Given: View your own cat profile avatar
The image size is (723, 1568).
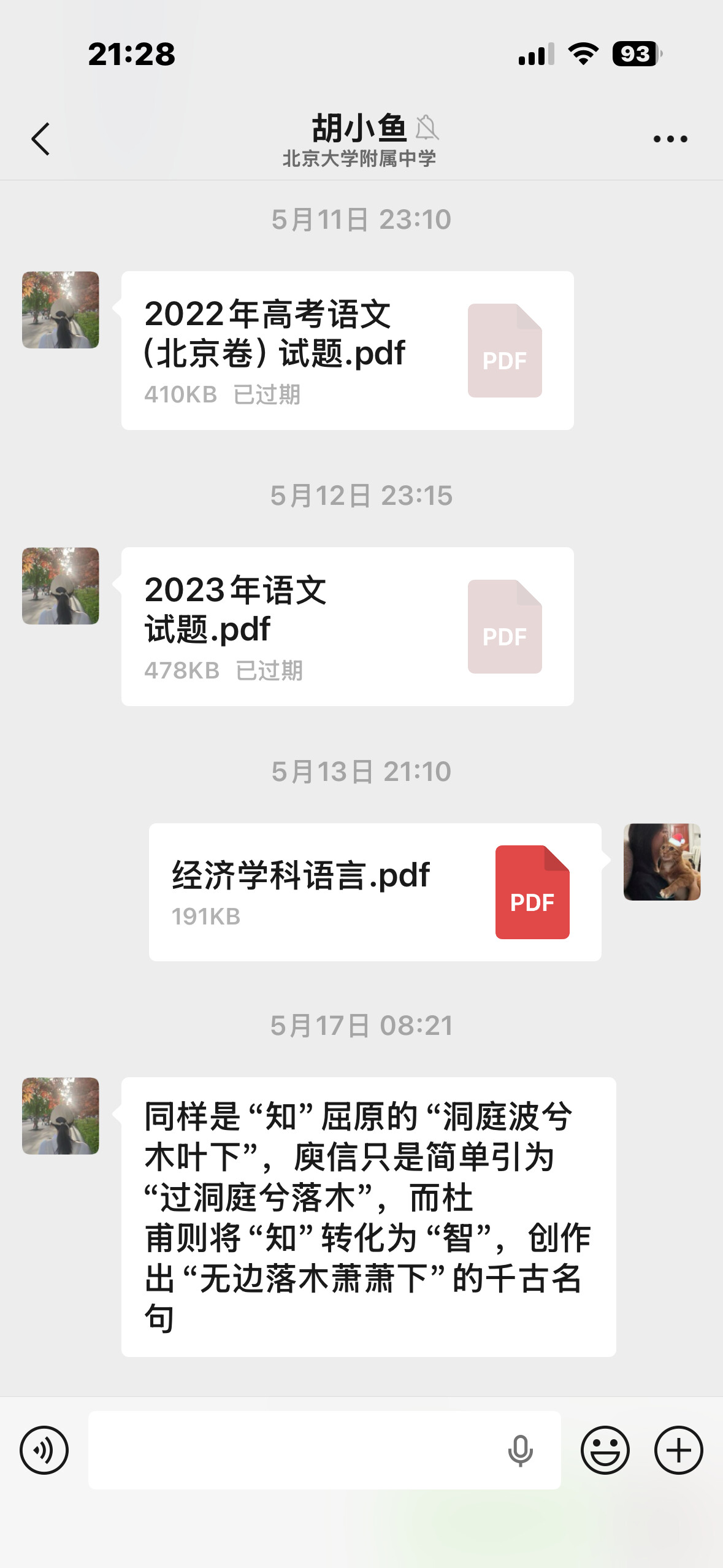Looking at the screenshot, I should [x=662, y=862].
